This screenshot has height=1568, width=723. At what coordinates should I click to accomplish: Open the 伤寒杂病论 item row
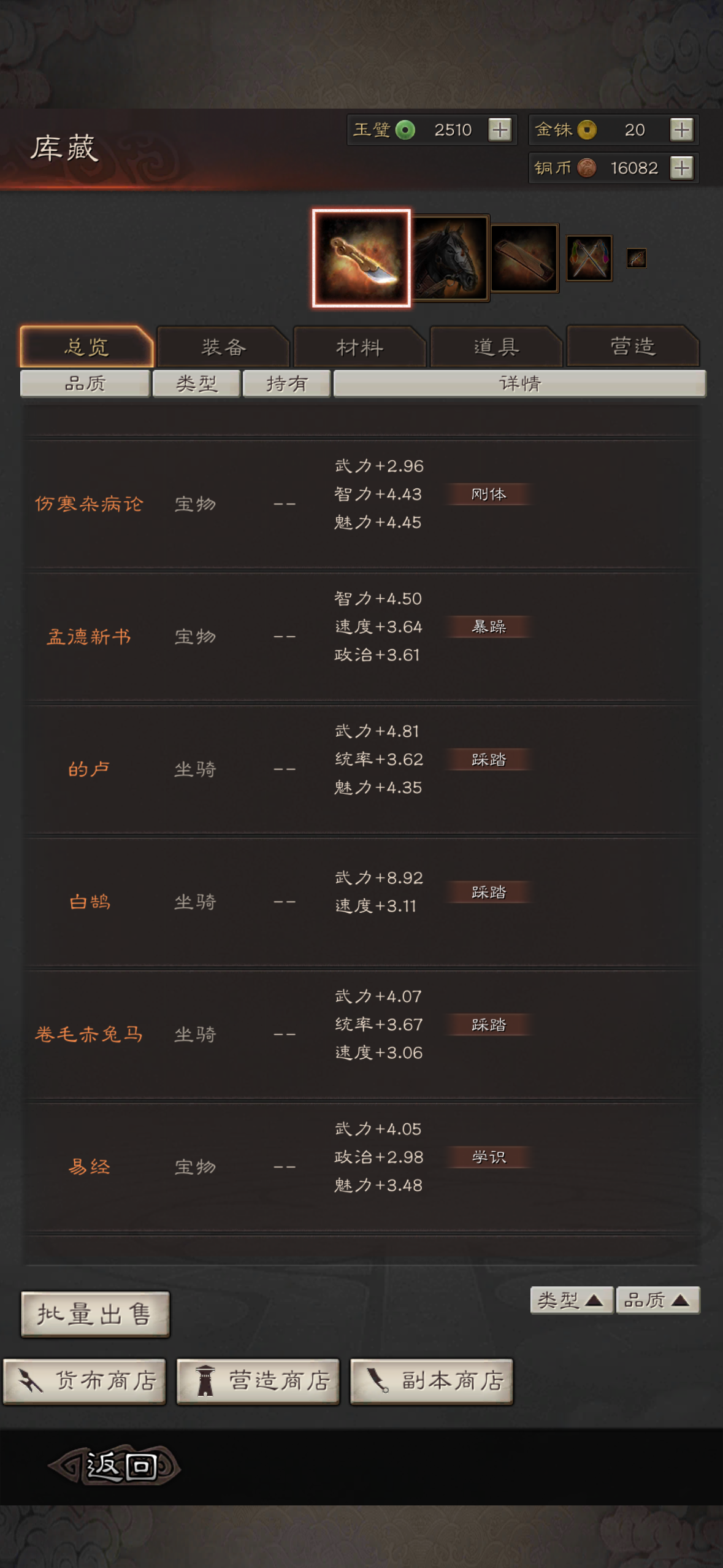coord(361,504)
